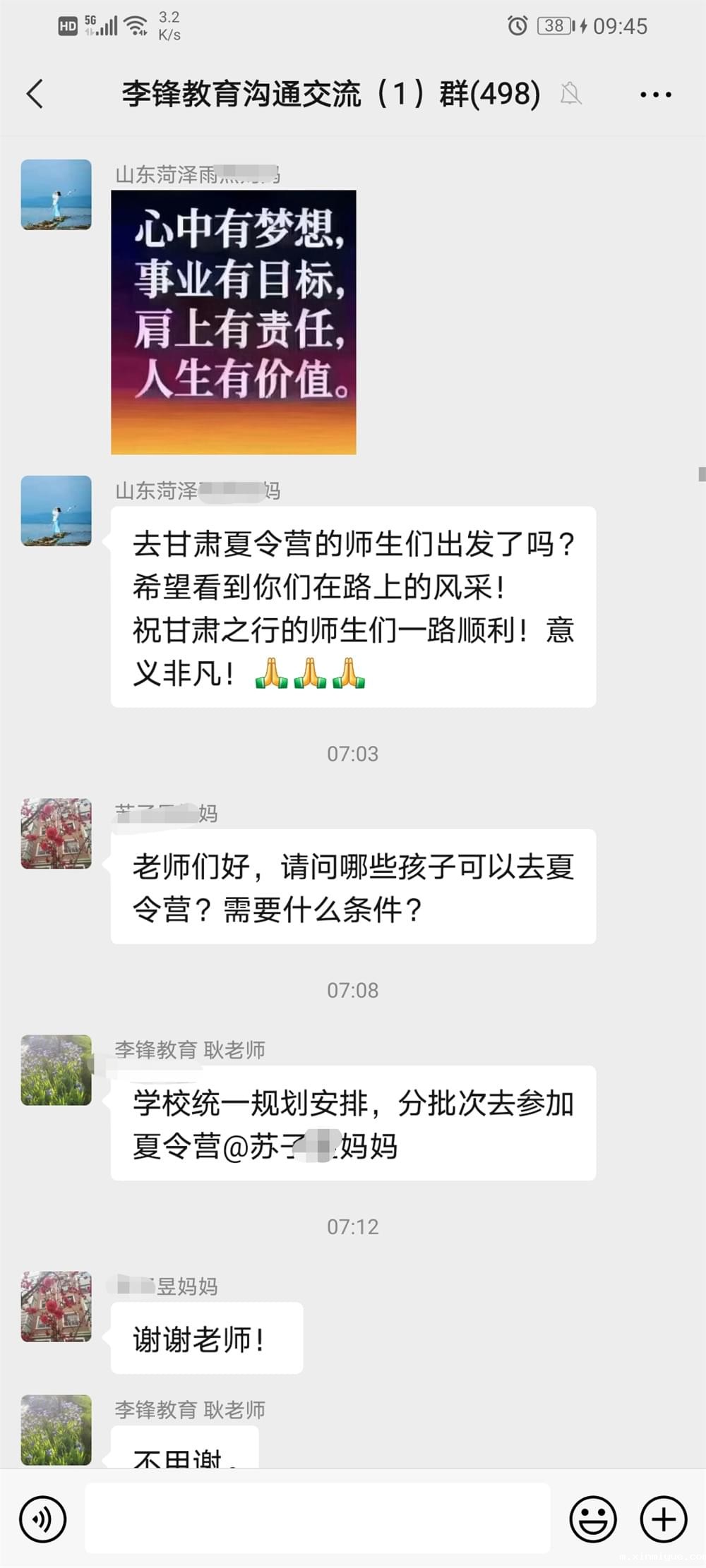Viewport: 706px width, 1568px height.
Task: Select the 谢谢老师 message bubble
Action: [206, 1337]
